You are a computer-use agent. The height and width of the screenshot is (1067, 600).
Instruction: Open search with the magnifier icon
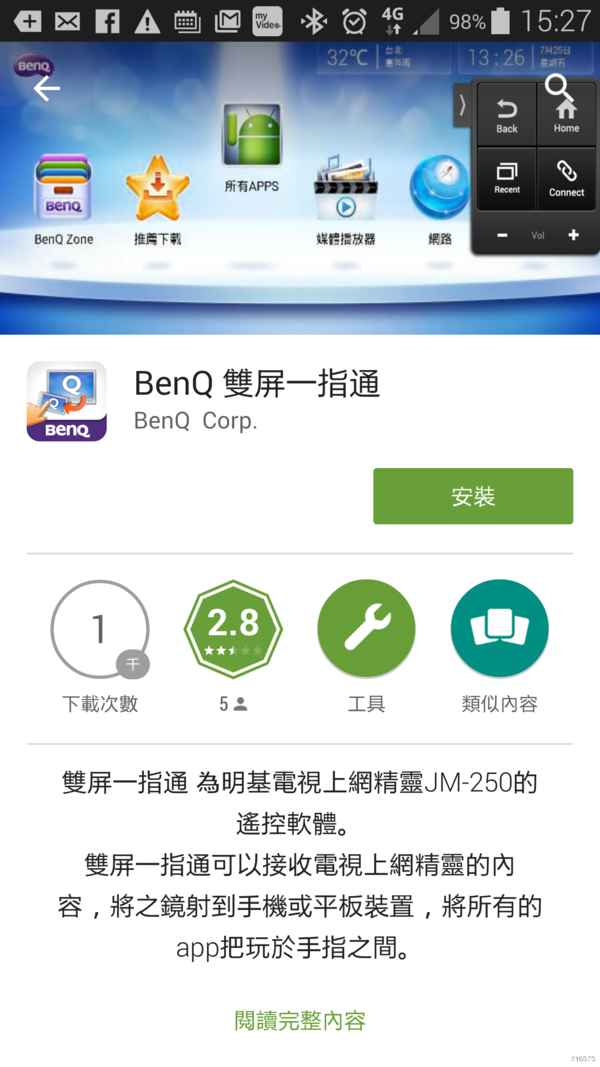coord(558,88)
